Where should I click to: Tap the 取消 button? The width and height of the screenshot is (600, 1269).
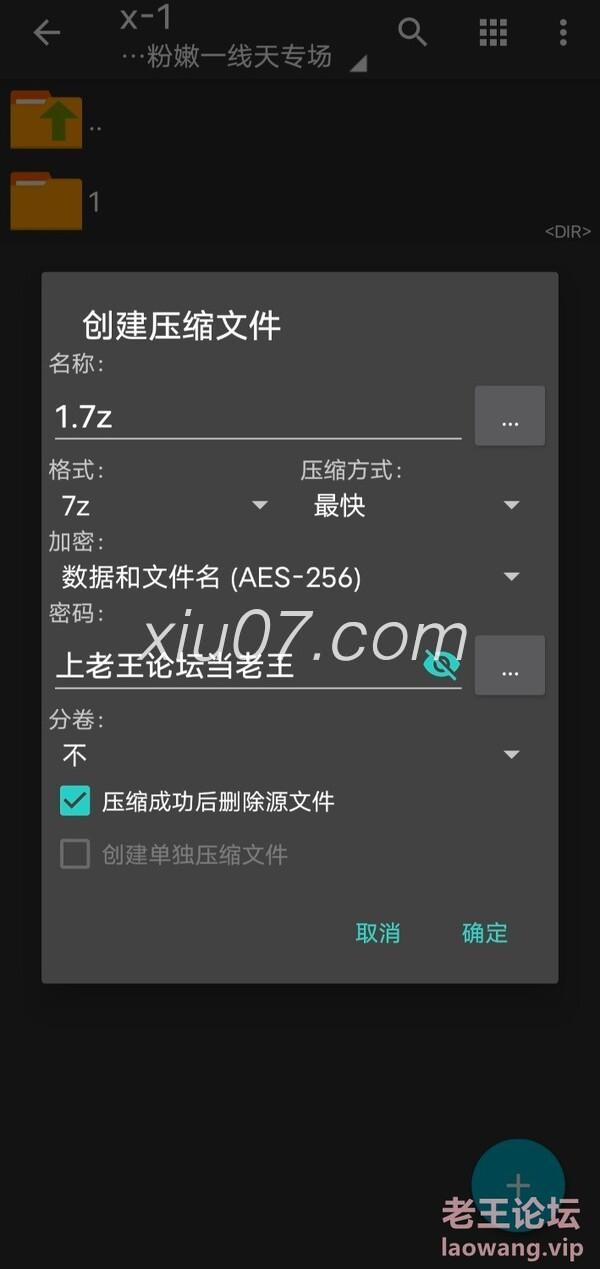378,933
